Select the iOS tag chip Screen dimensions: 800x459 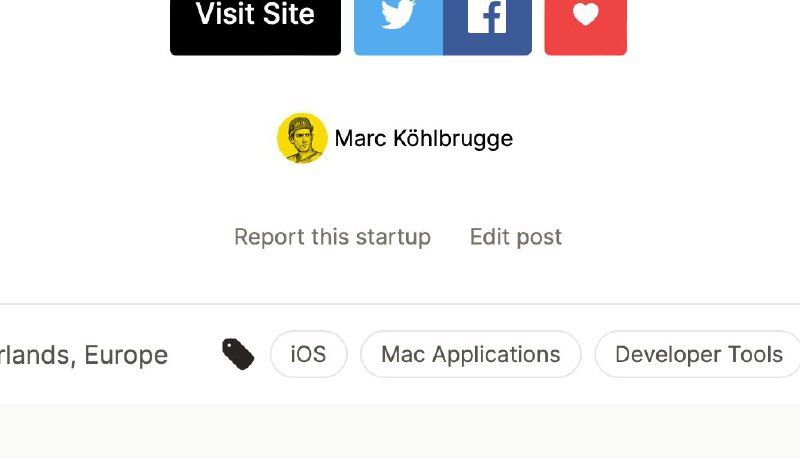pyautogui.click(x=308, y=354)
